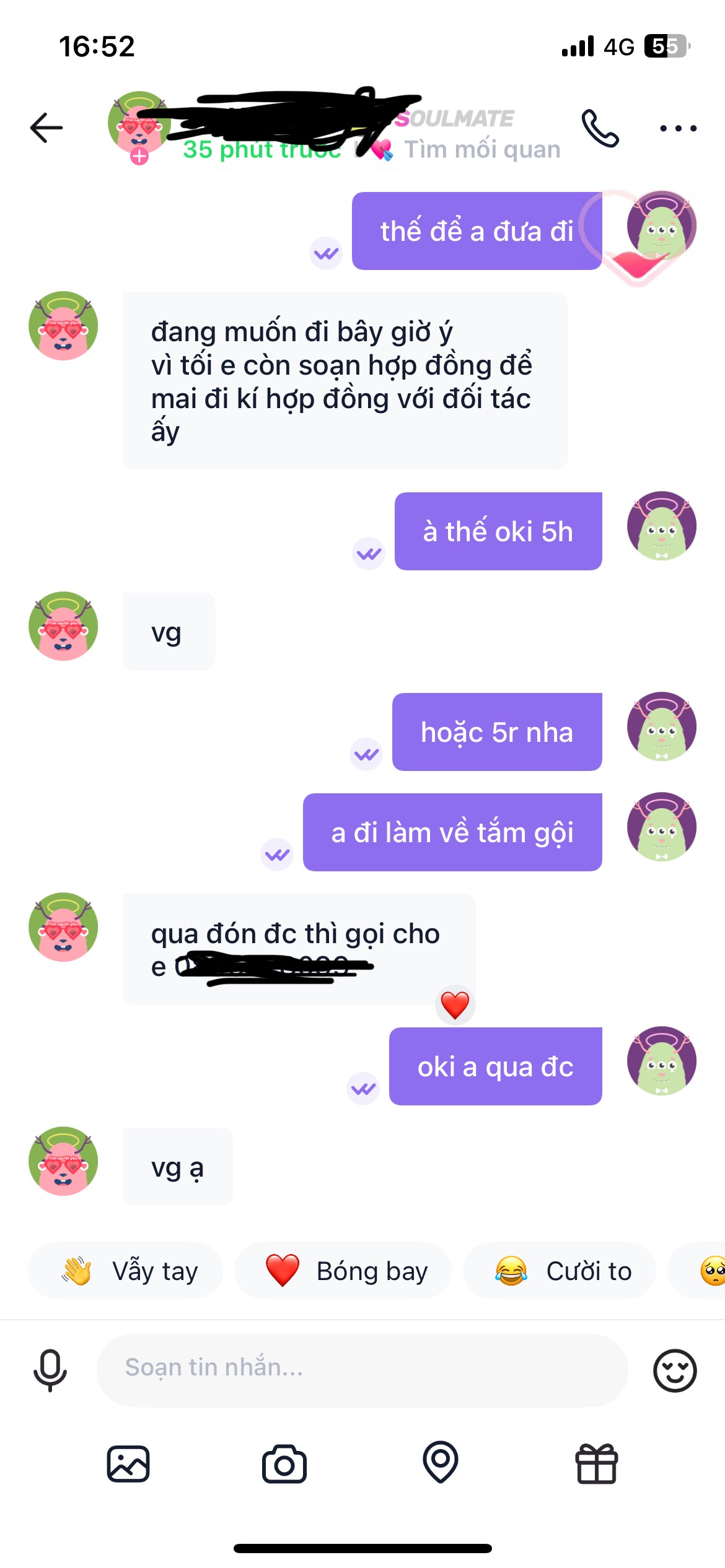This screenshot has width=725, height=1568.
Task: Go back using the arrow
Action: (46, 128)
